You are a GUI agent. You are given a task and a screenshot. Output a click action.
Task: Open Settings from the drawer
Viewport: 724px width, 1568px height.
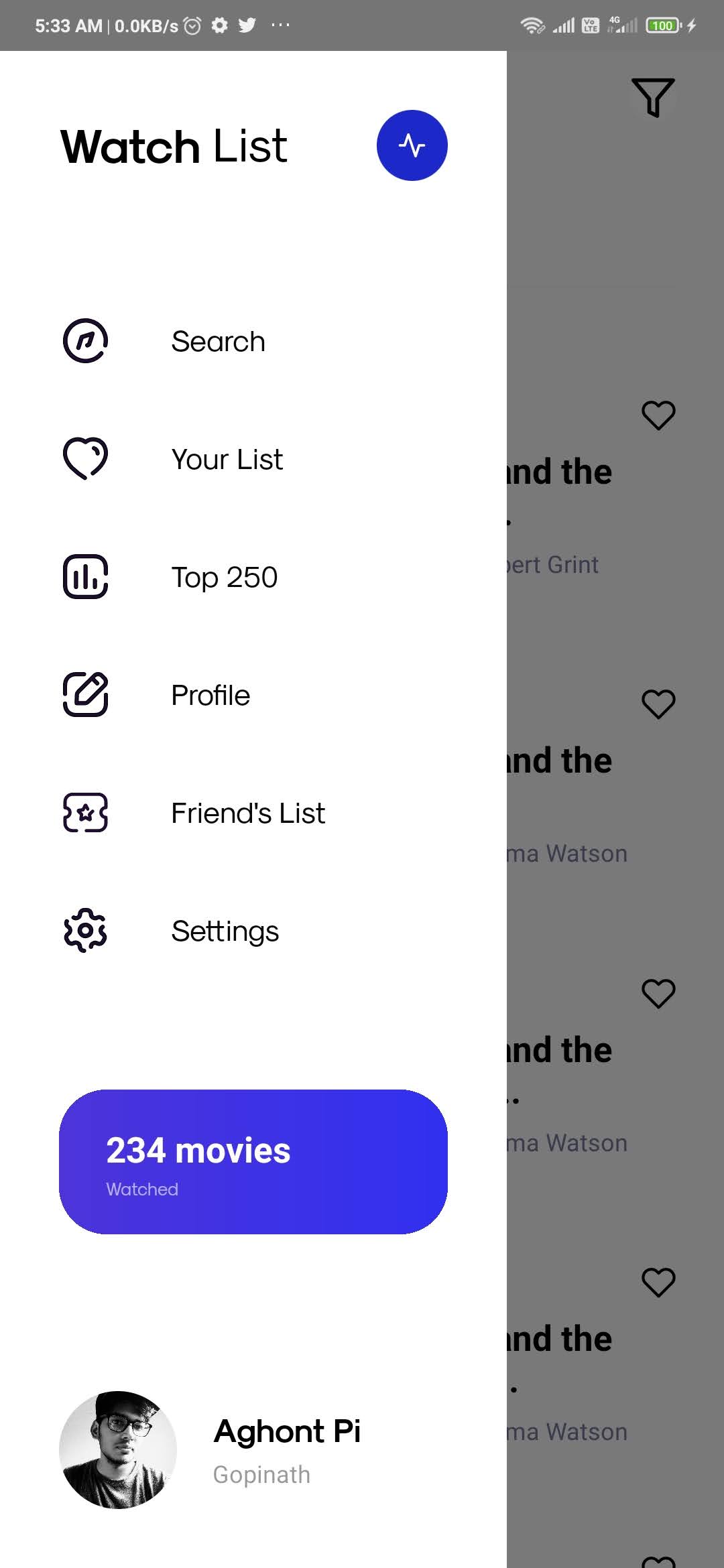click(225, 931)
